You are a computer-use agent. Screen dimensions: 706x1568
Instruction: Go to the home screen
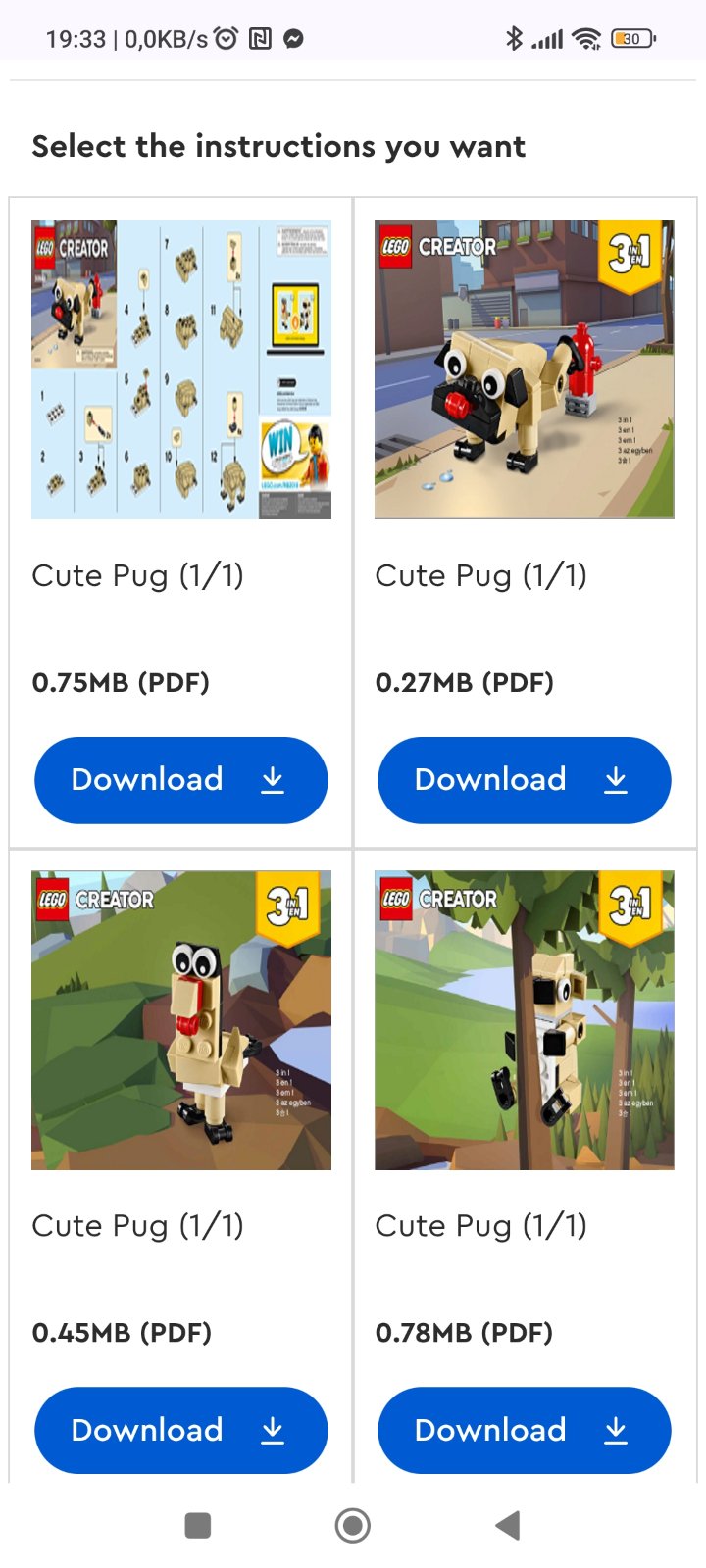353,1525
